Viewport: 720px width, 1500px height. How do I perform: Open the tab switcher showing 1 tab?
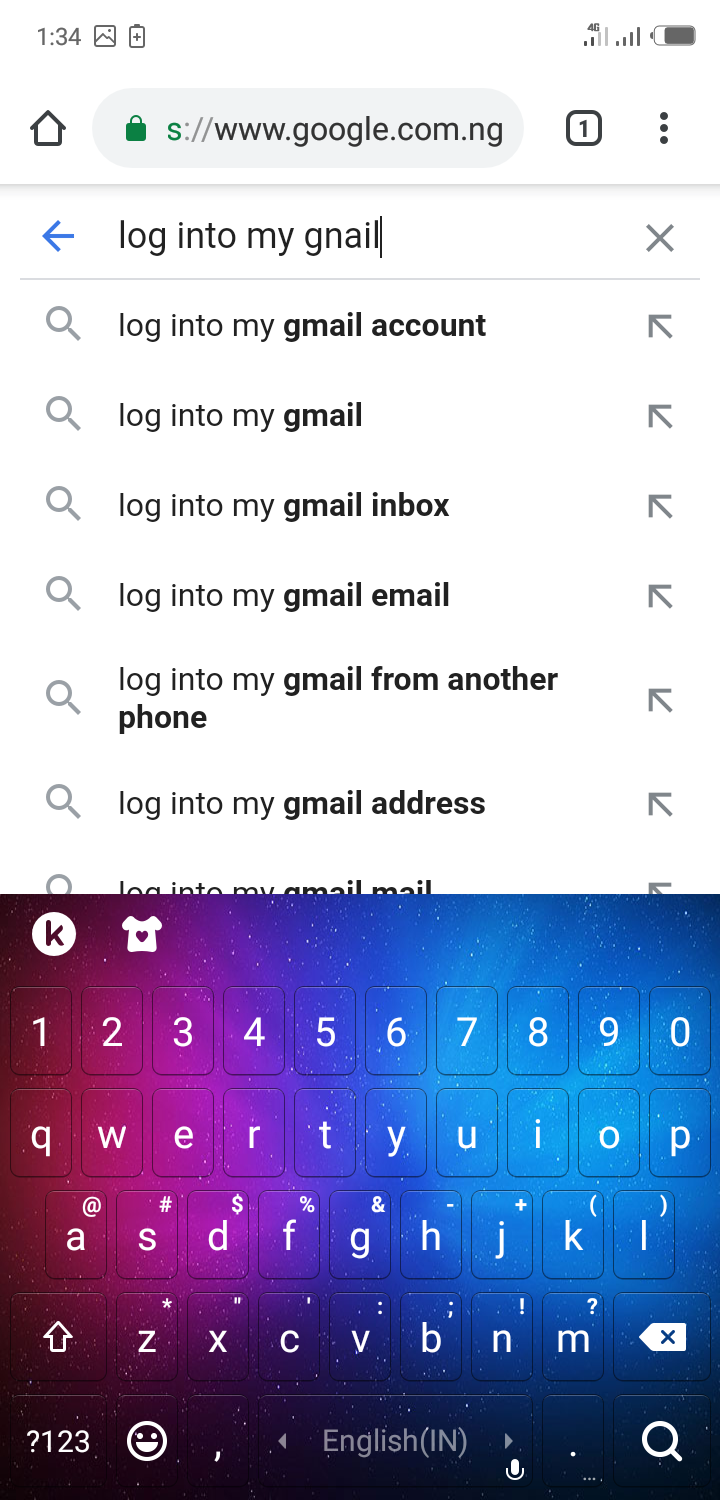tap(584, 129)
